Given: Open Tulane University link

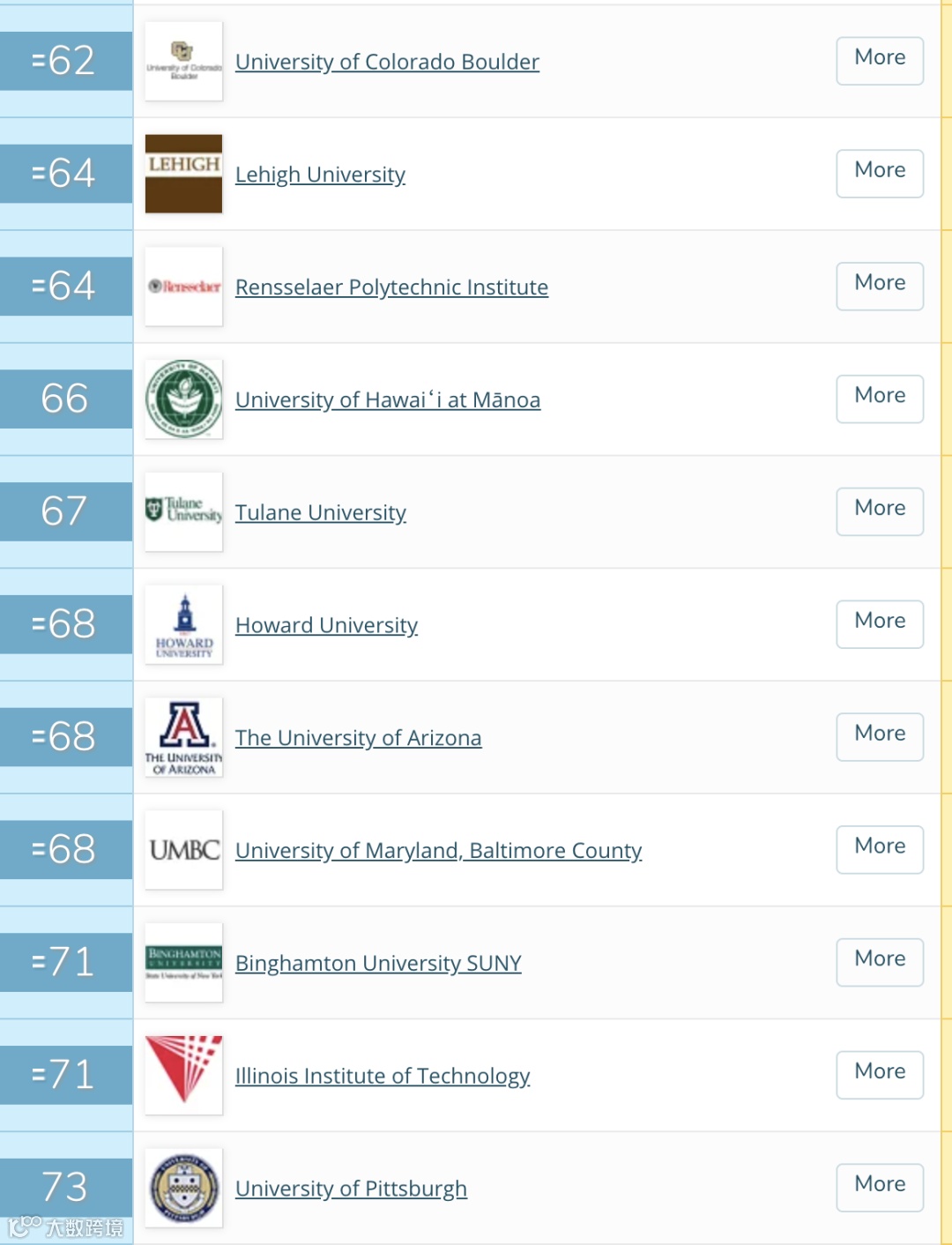Looking at the screenshot, I should coord(321,512).
